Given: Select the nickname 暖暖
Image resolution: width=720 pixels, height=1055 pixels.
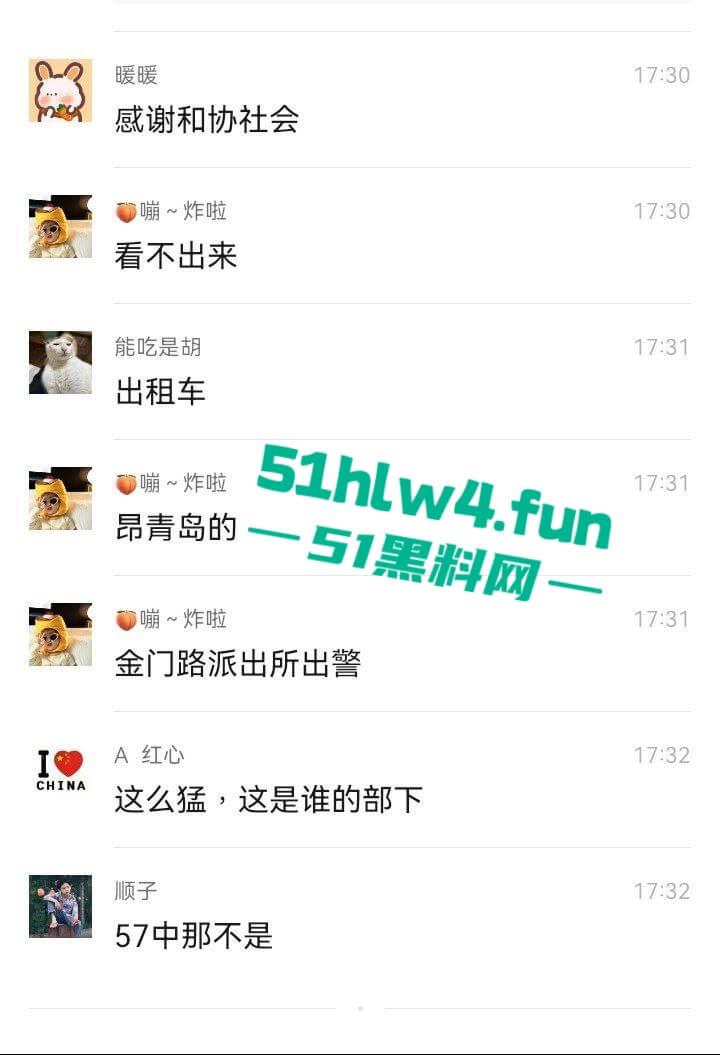Looking at the screenshot, I should [130, 74].
